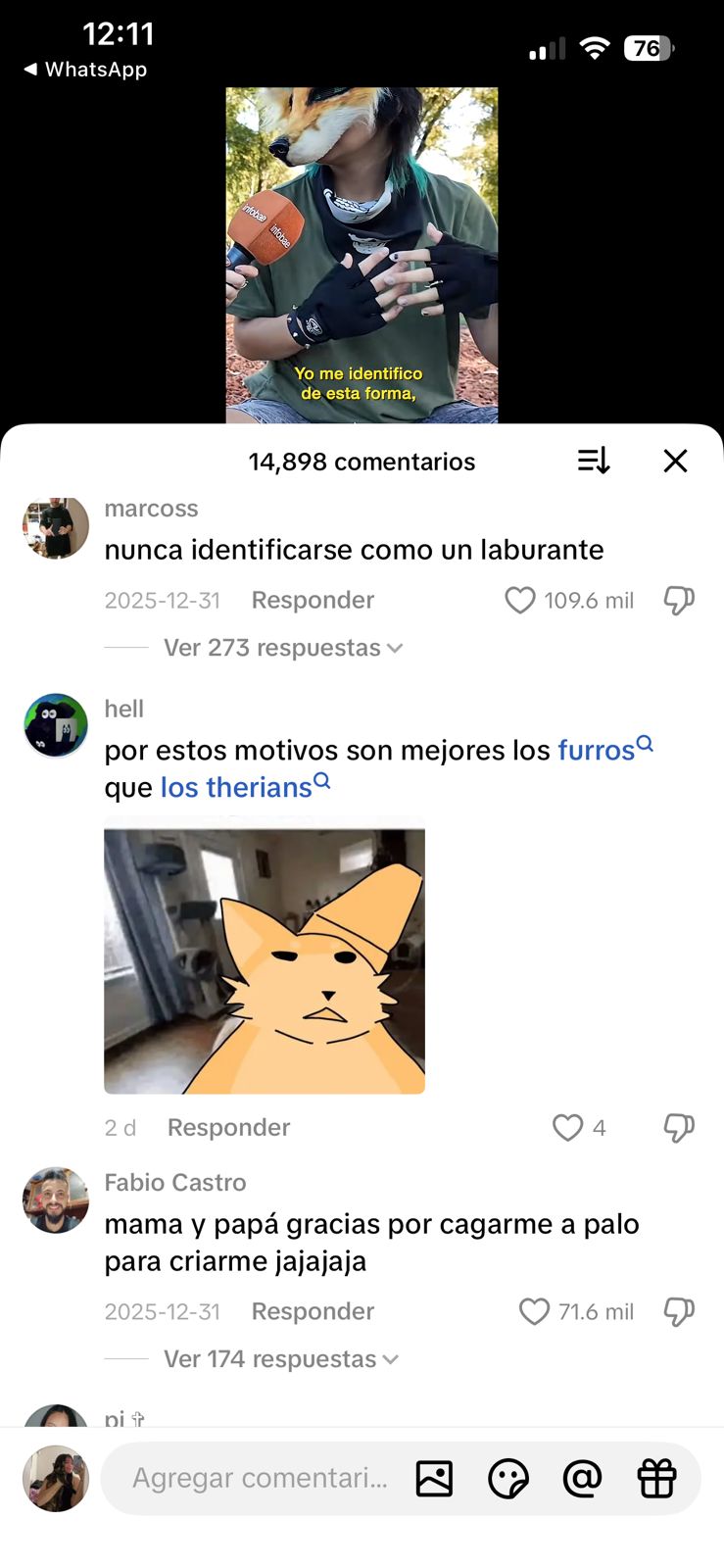The height and width of the screenshot is (1568, 724).
Task: Like hell's comment
Action: tap(568, 1127)
